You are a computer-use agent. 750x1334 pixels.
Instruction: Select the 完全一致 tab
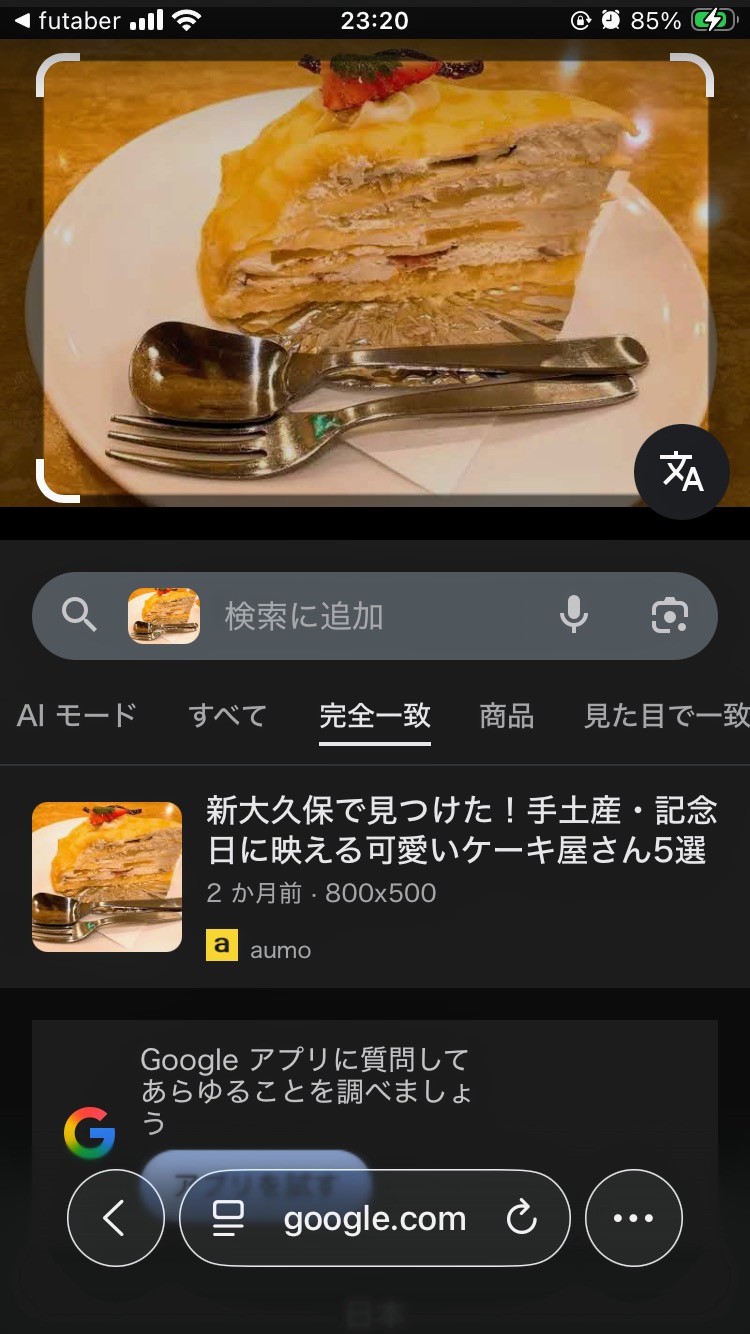375,716
